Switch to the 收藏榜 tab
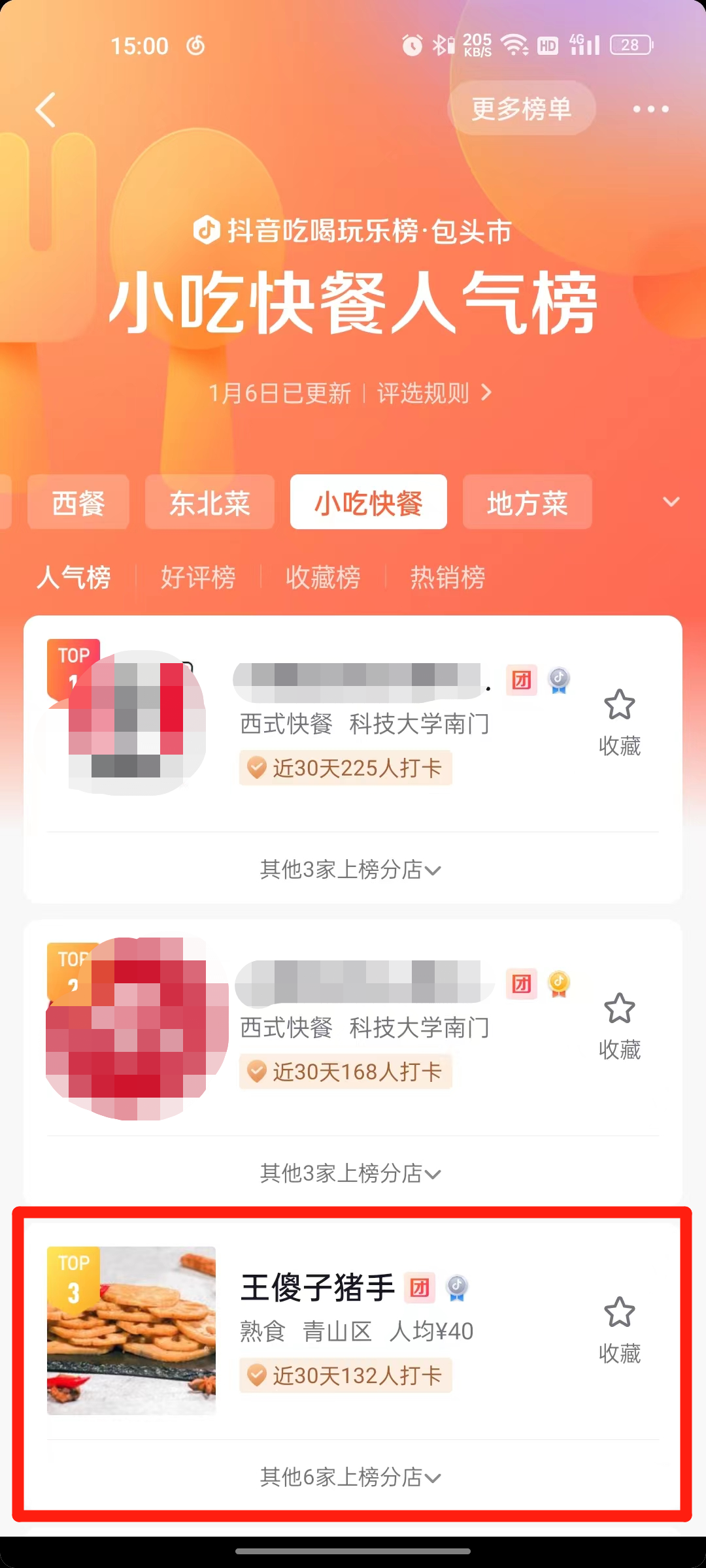This screenshot has height=1568, width=706. point(323,578)
